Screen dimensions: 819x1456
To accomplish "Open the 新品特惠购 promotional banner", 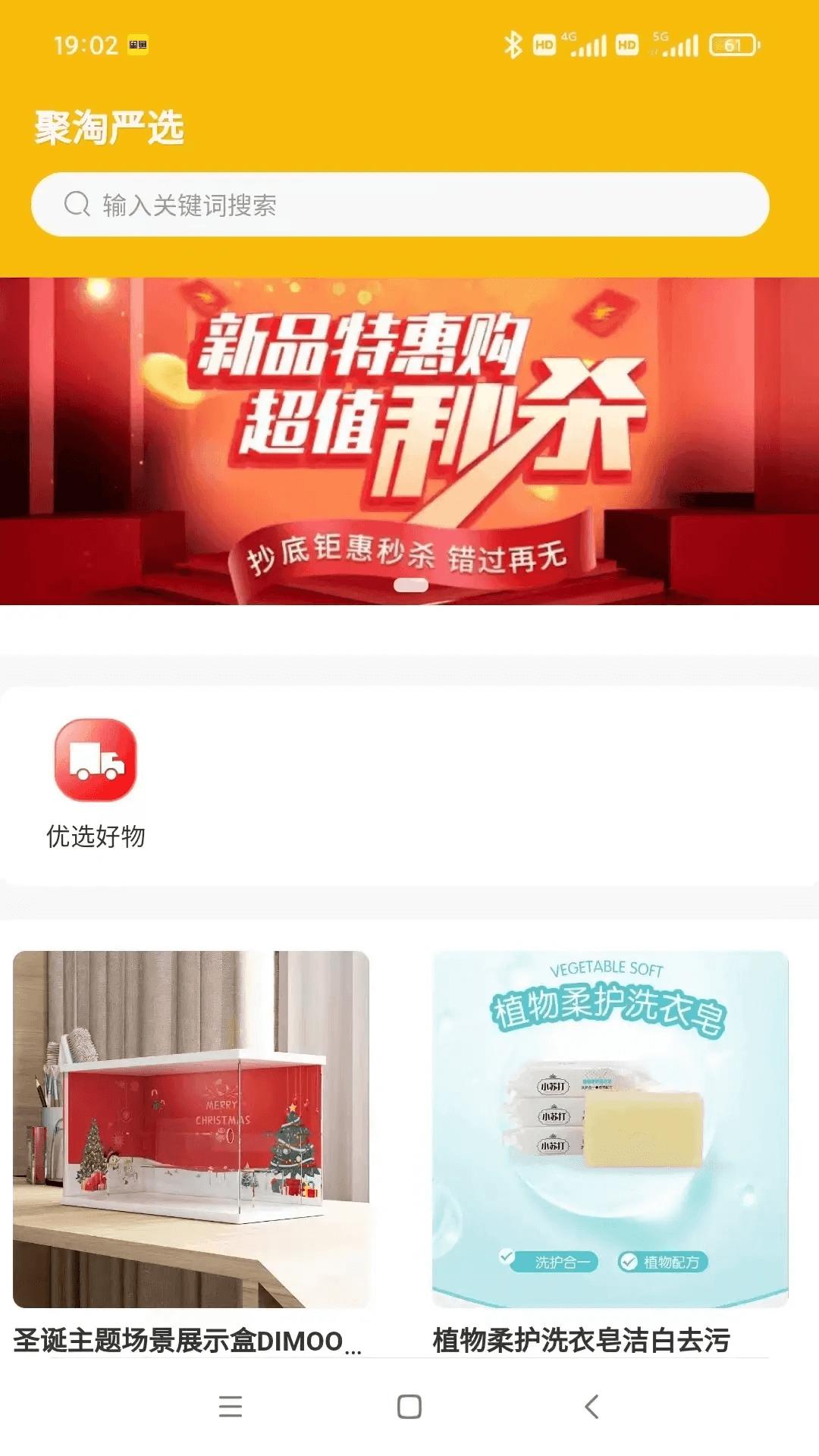I will (409, 441).
